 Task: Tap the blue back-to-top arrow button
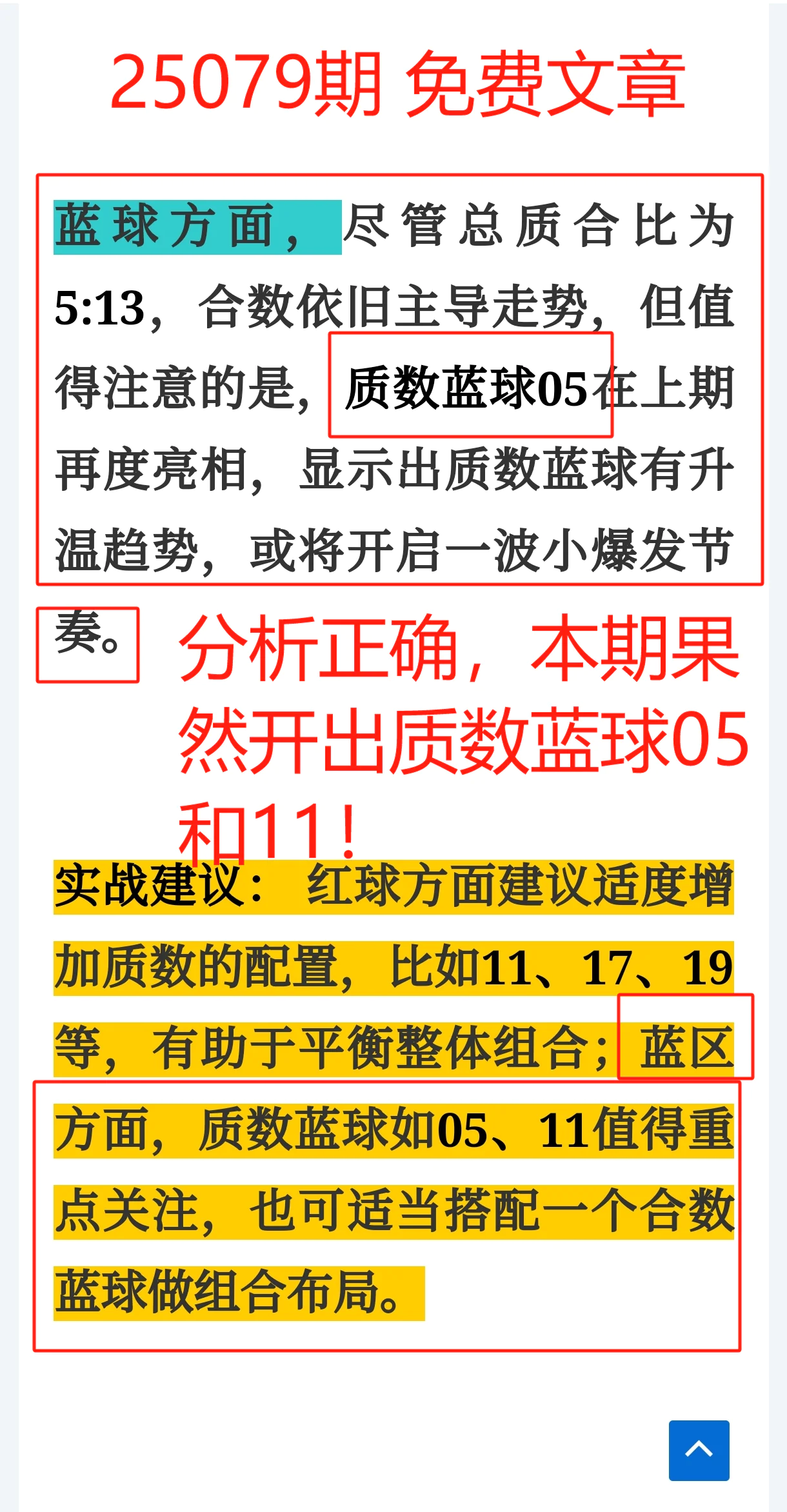(x=699, y=1450)
